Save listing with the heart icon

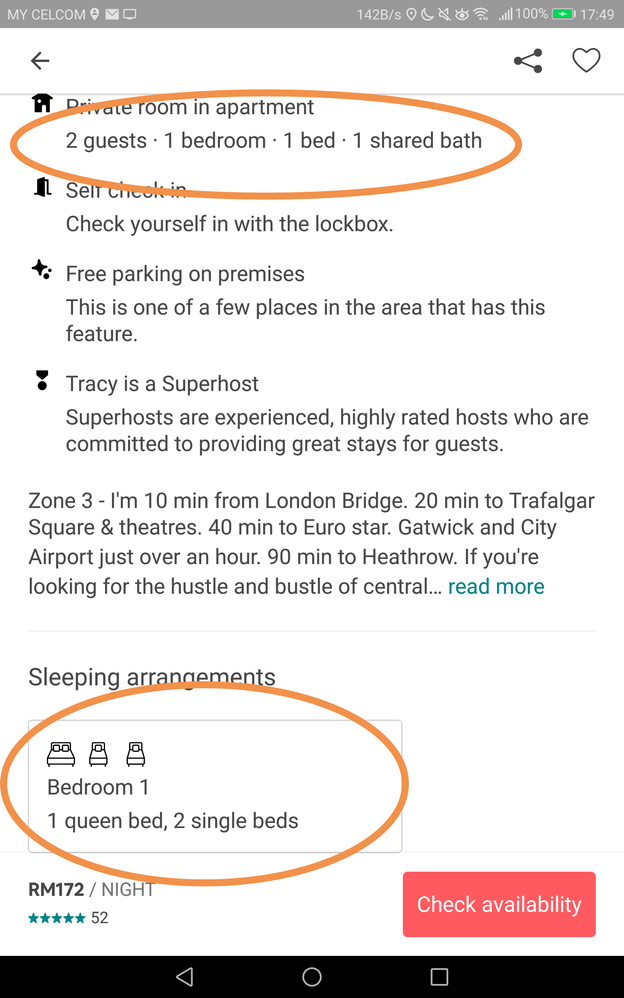pos(586,61)
